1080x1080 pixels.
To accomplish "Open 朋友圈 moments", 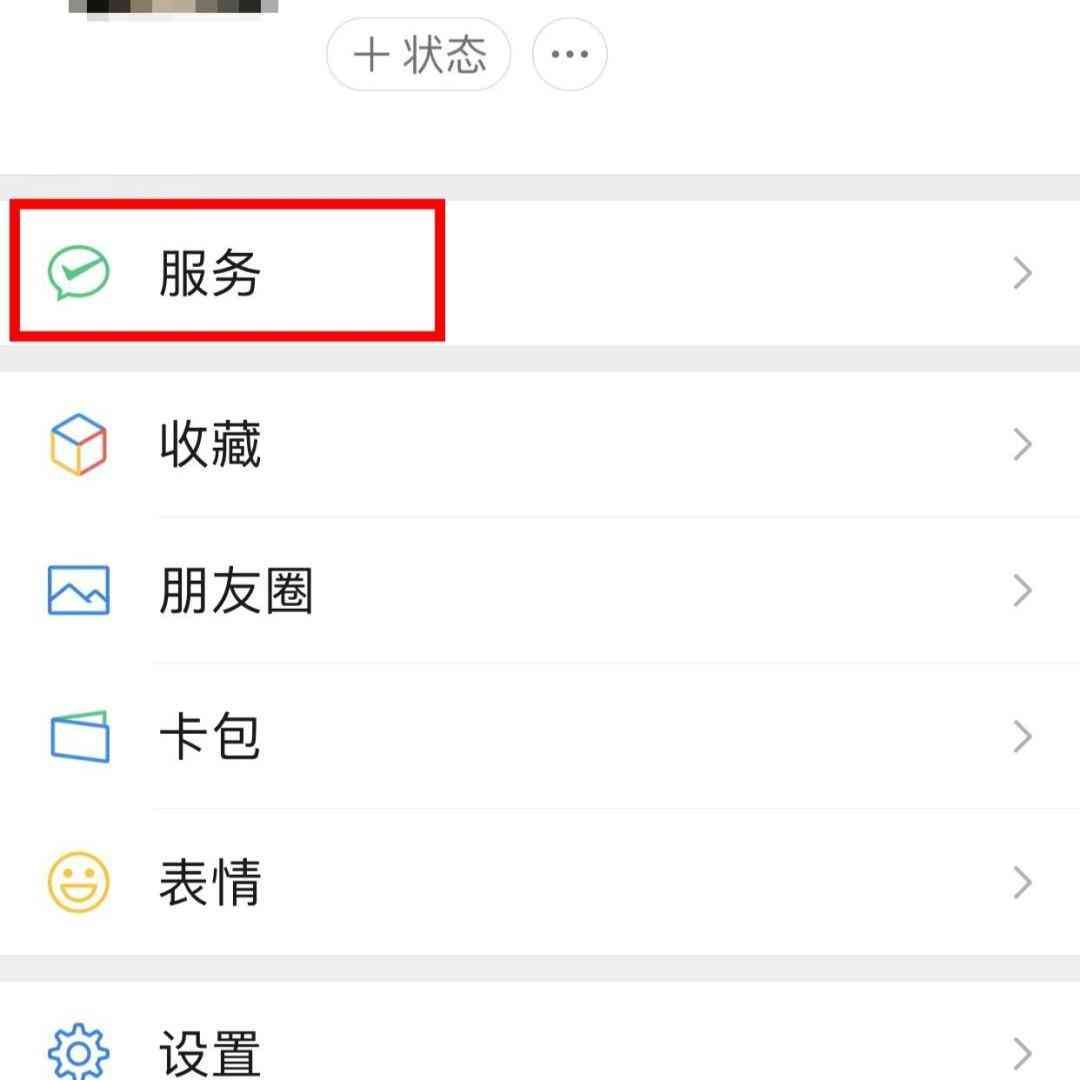I will [x=540, y=590].
